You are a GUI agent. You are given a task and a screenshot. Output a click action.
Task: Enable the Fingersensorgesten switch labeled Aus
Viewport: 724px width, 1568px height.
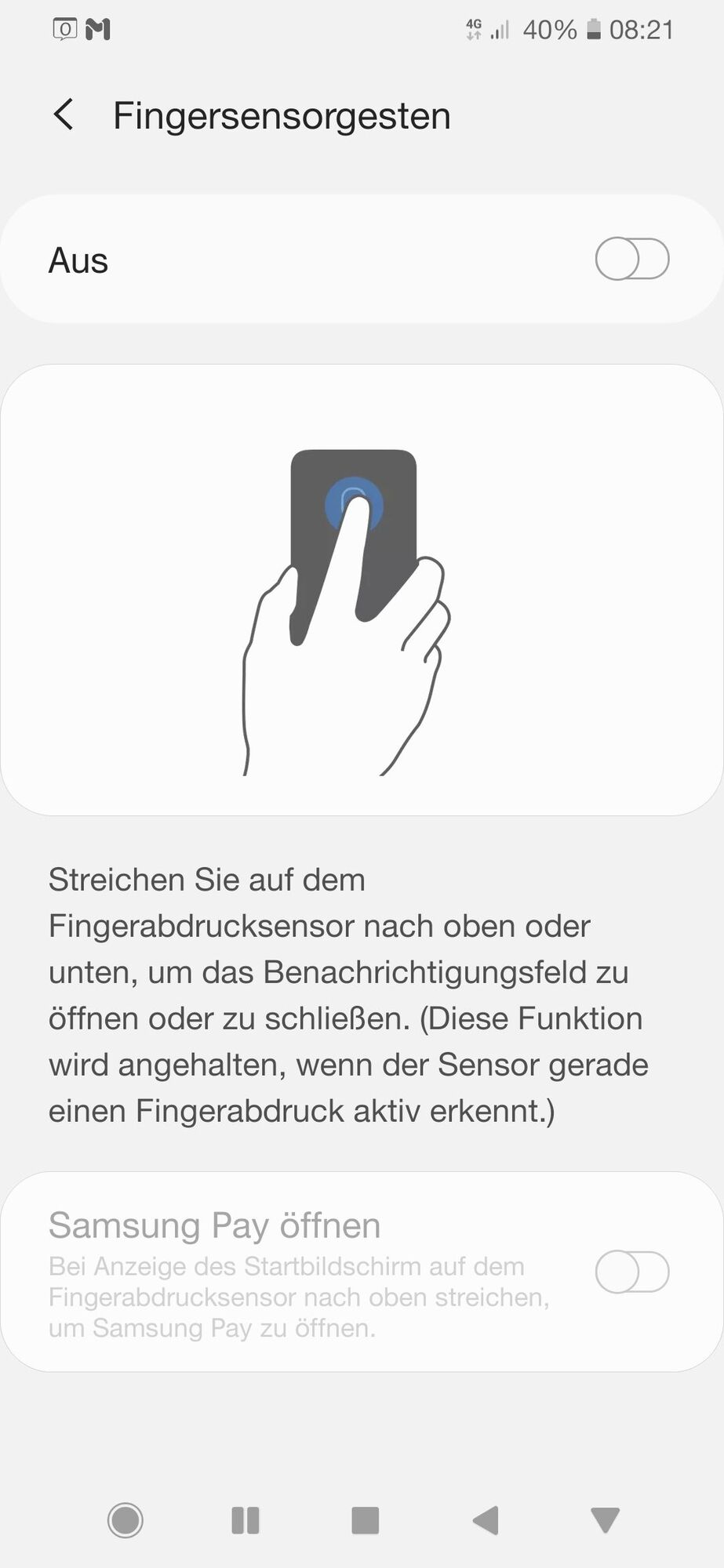click(631, 260)
